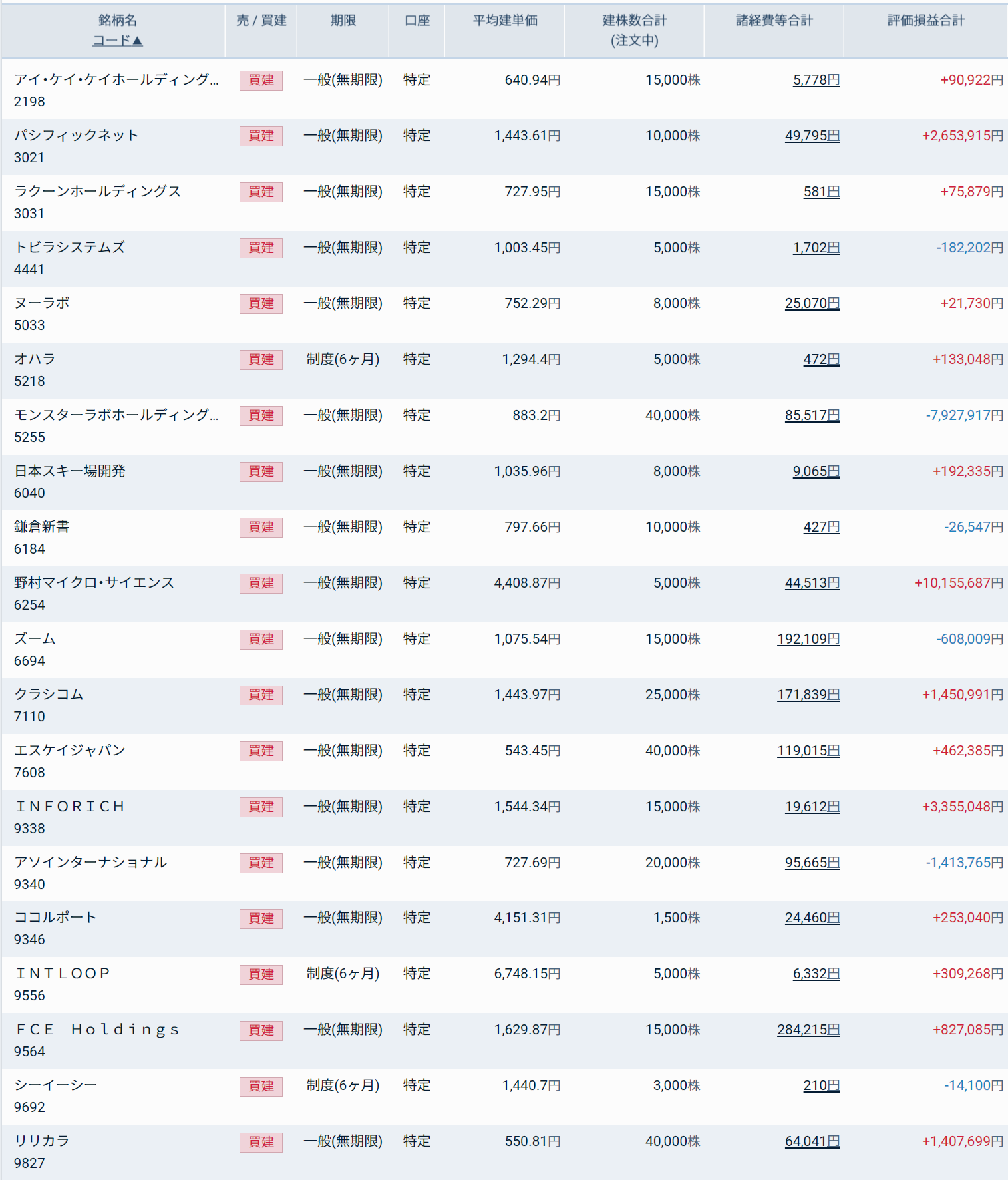The height and width of the screenshot is (1180, 1008).
Task: Open the 49,795円 expenses link for パシフィックネット
Action: 812,136
